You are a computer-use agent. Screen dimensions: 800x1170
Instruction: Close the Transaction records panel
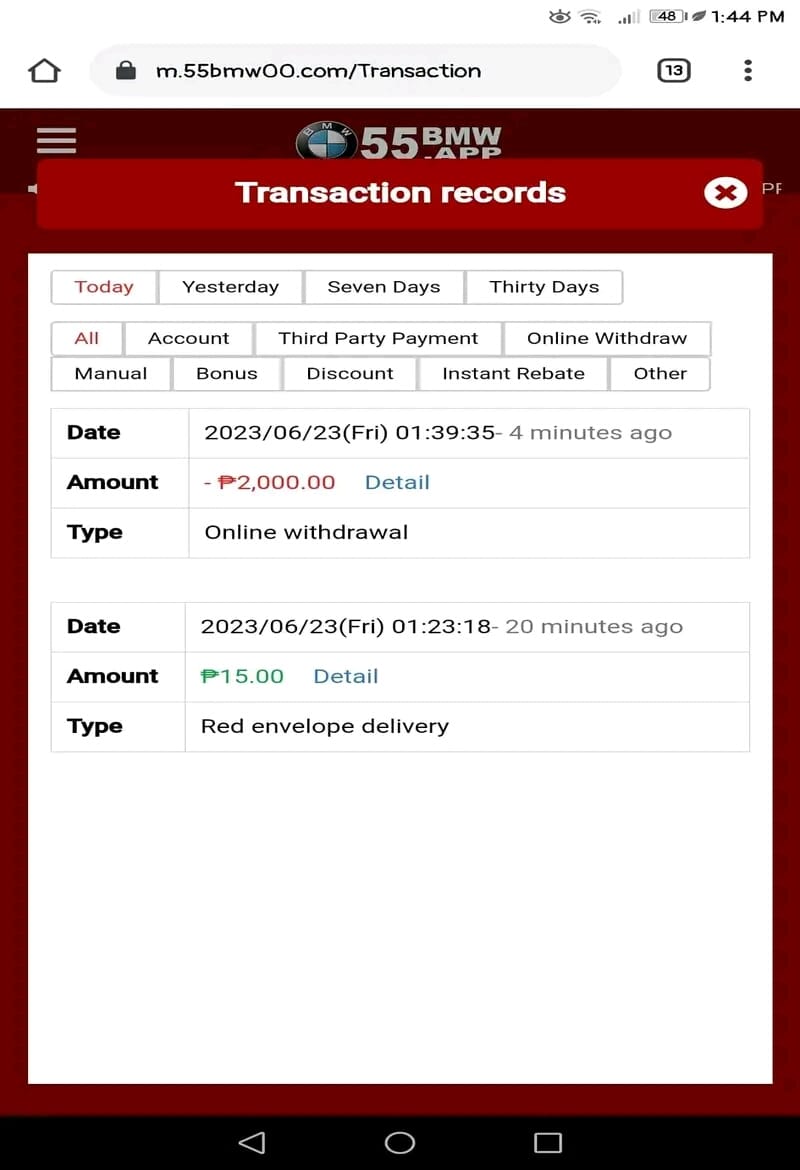[726, 193]
